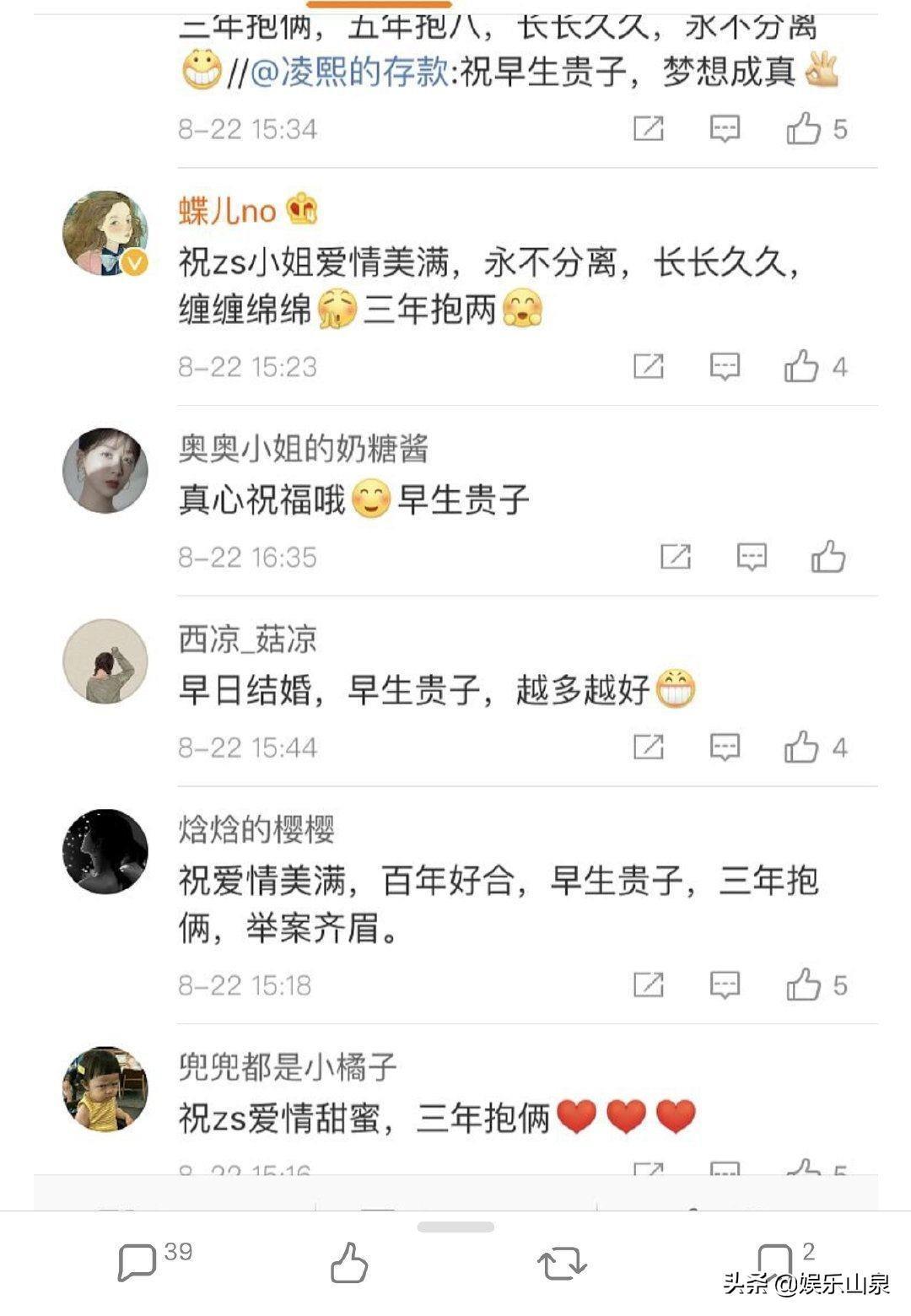
Task: Repost 蝶儿no's comment
Action: coord(648,366)
